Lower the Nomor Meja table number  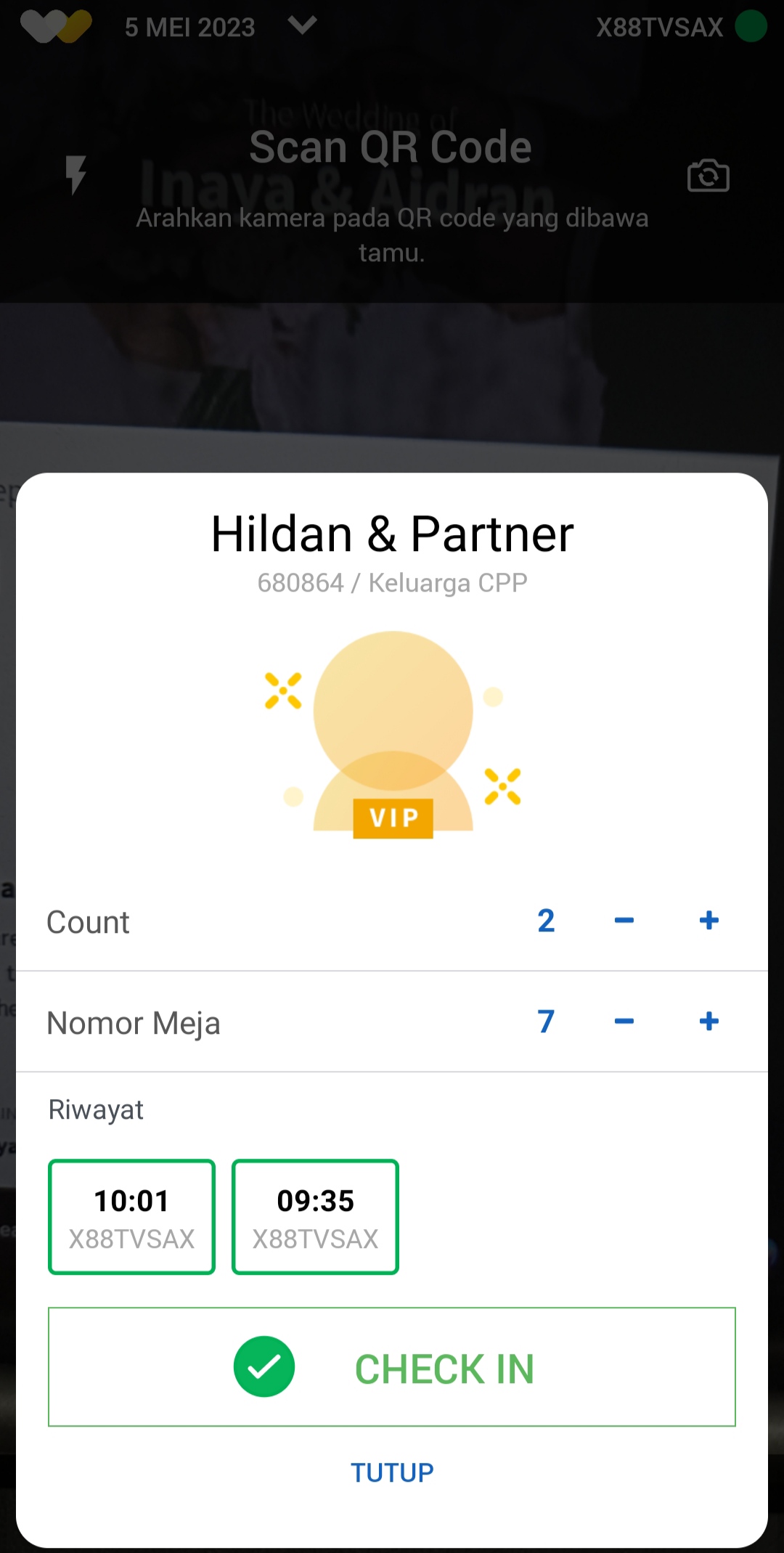pyautogui.click(x=624, y=1022)
